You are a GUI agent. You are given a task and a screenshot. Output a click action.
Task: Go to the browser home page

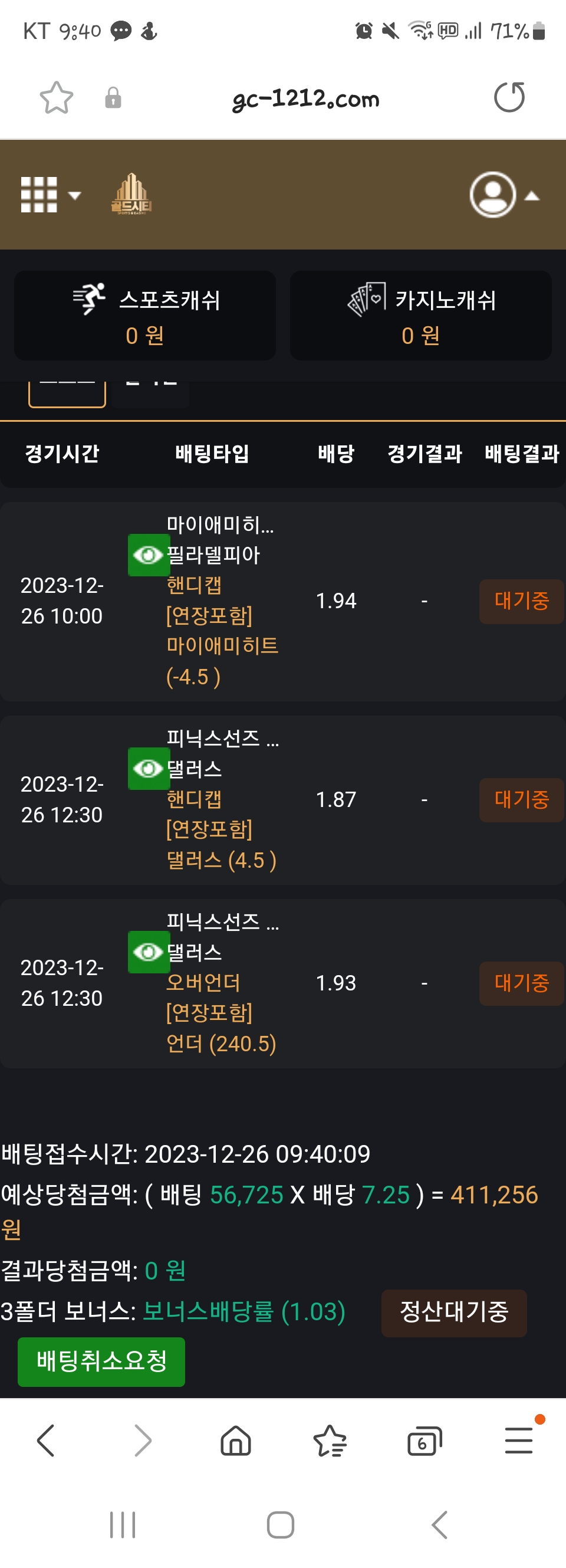[x=235, y=1440]
